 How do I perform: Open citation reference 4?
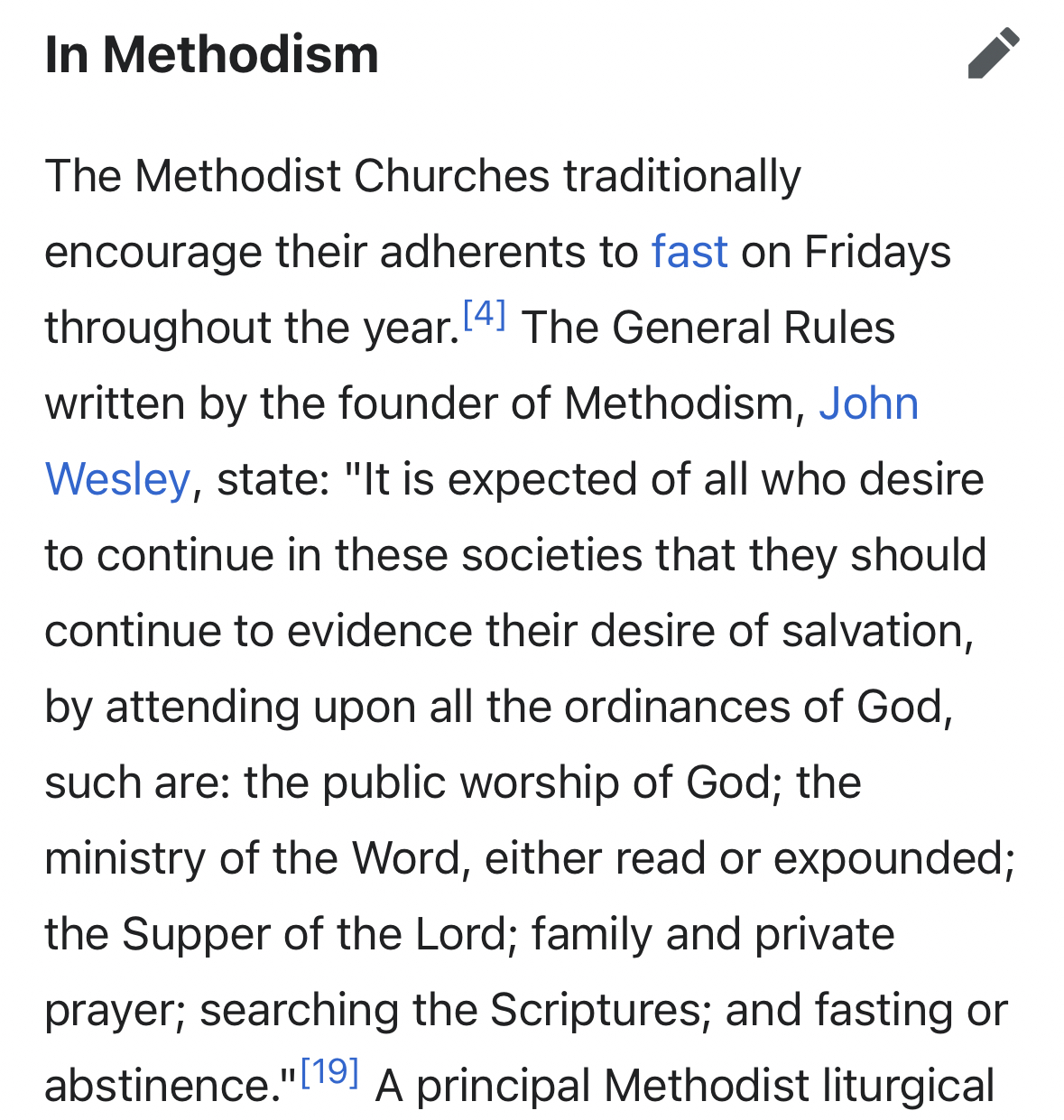click(x=484, y=315)
